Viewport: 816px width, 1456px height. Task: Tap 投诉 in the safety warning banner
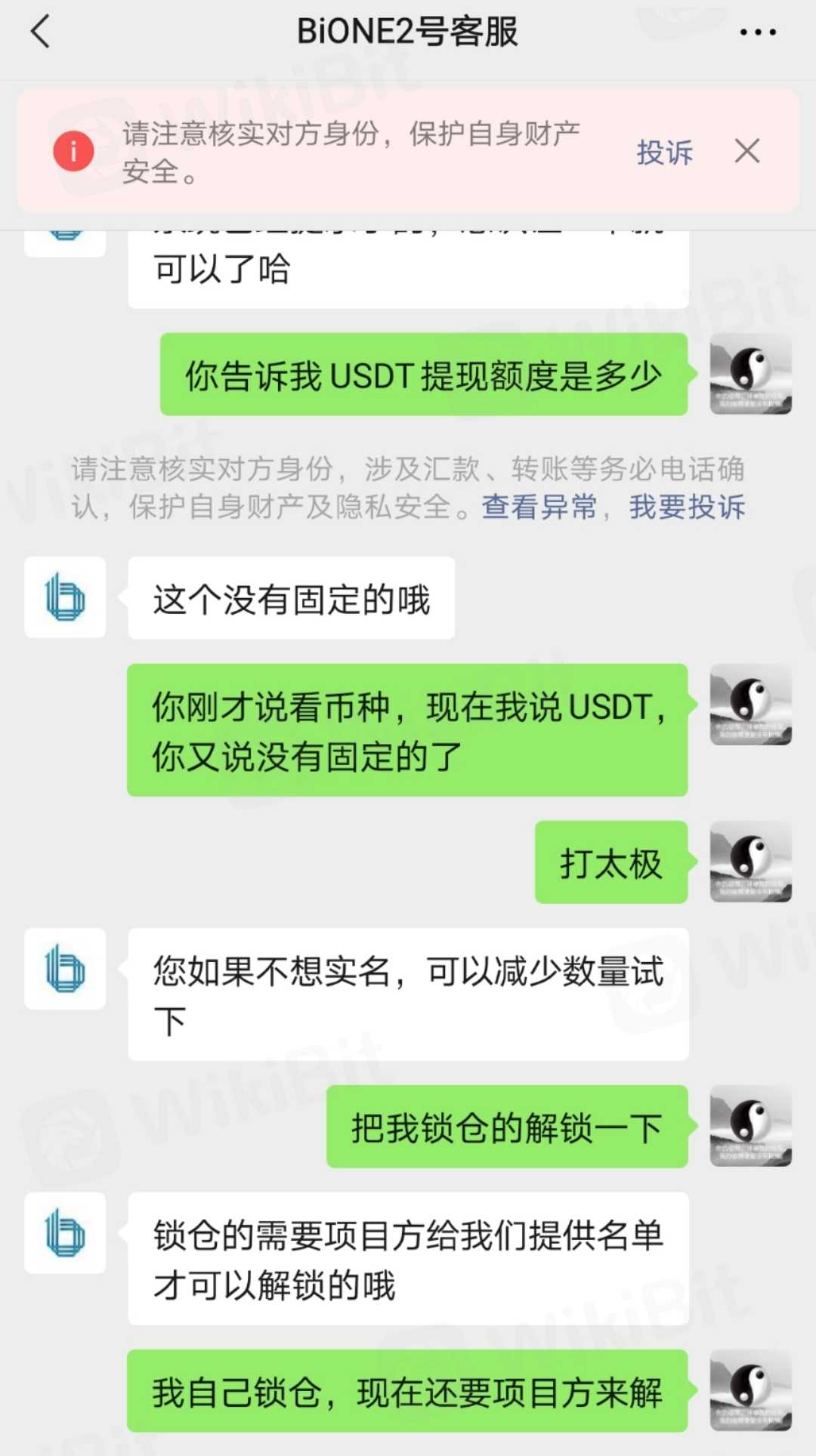point(664,153)
